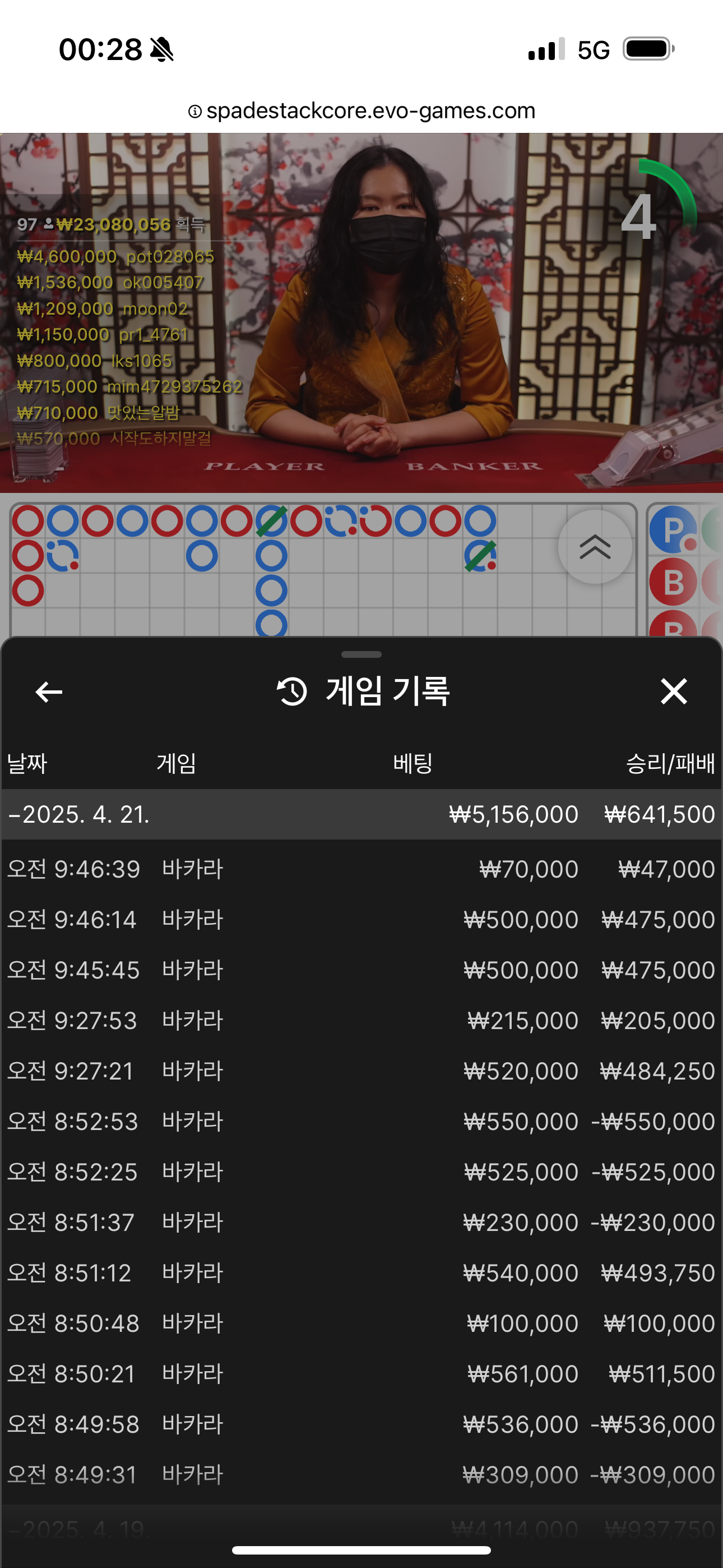Select the 오전 8:49:31 바카라 entry
723x1568 pixels.
point(361,1474)
